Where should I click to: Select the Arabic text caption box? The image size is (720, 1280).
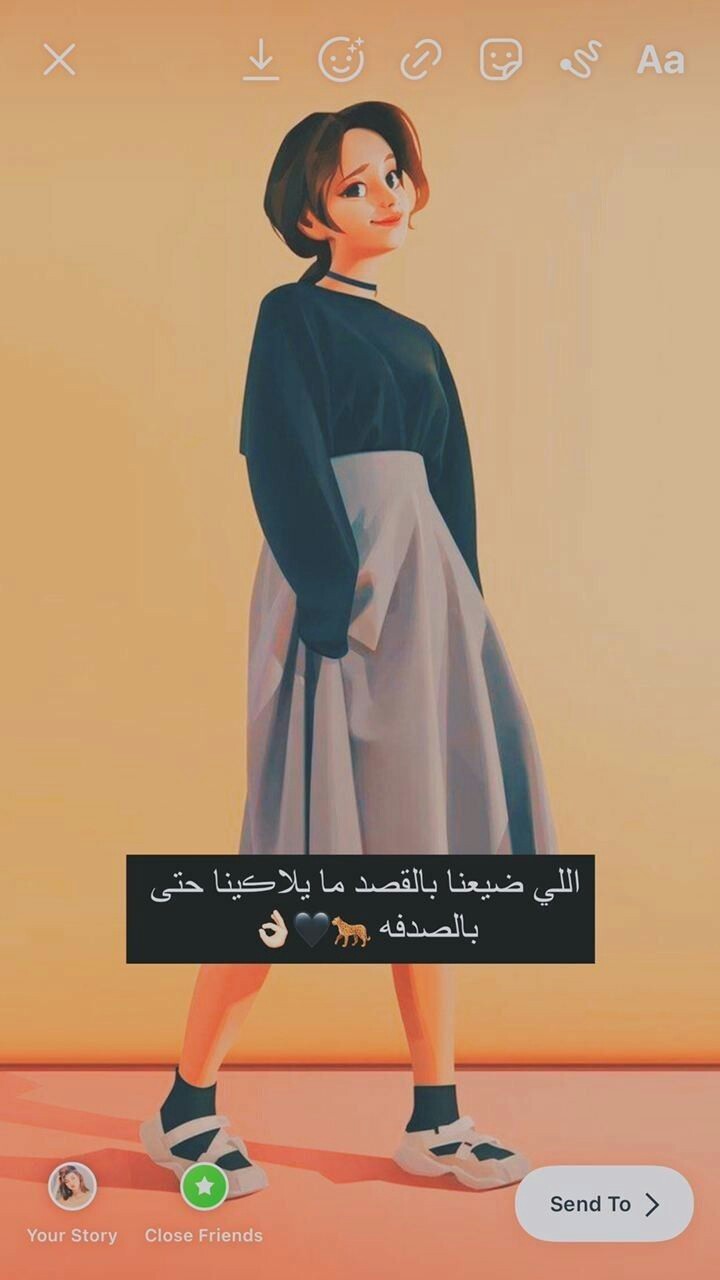(360, 908)
